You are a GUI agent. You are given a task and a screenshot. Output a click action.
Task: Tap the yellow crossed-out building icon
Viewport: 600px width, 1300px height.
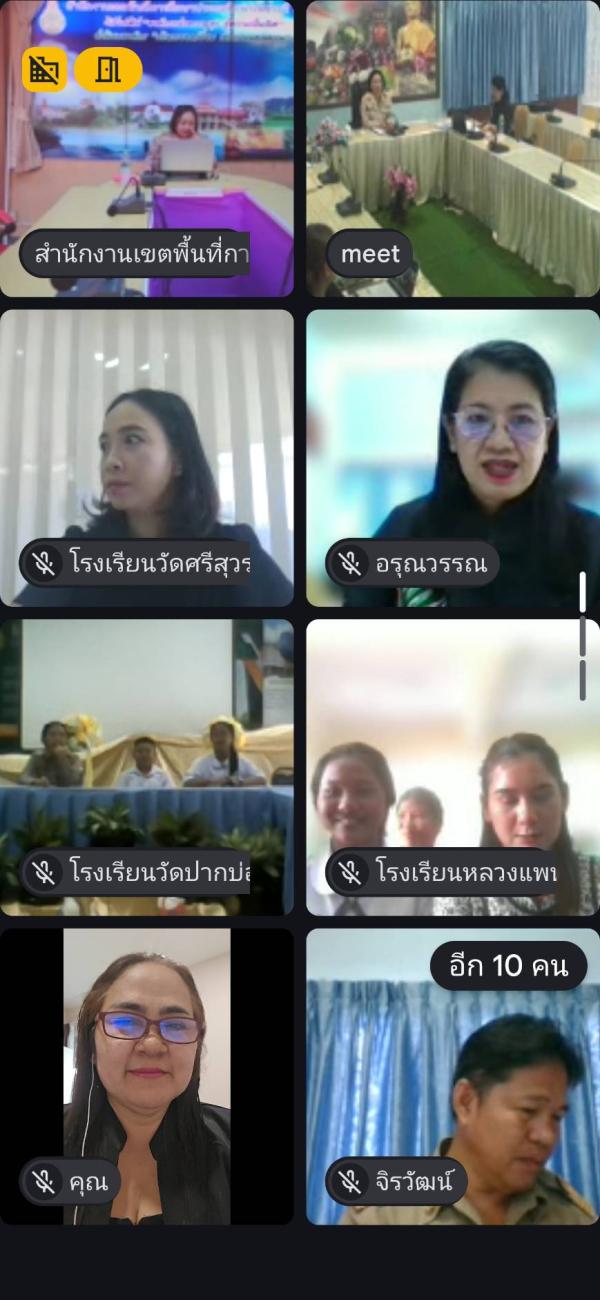44,69
